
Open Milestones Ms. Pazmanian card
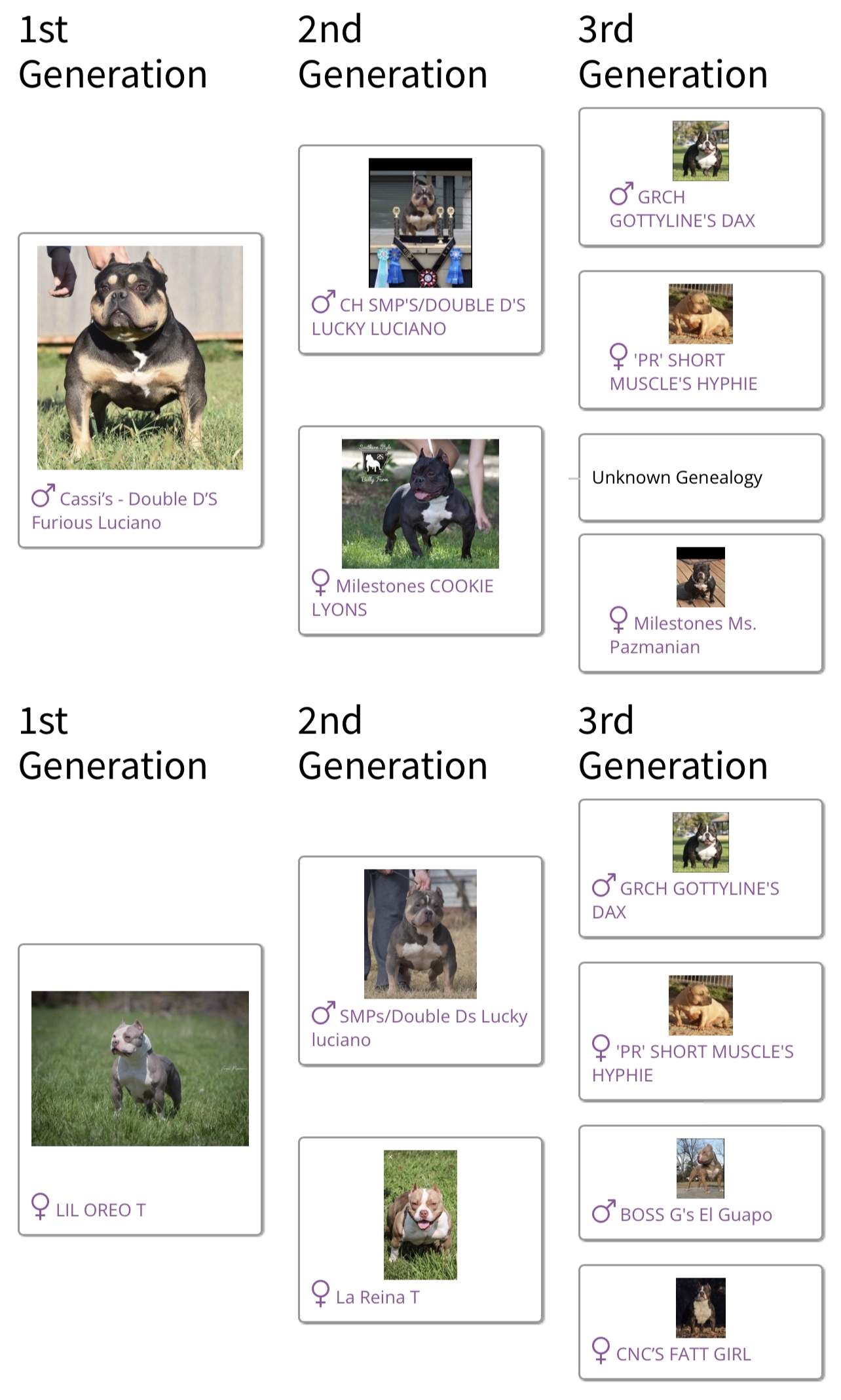[701, 604]
